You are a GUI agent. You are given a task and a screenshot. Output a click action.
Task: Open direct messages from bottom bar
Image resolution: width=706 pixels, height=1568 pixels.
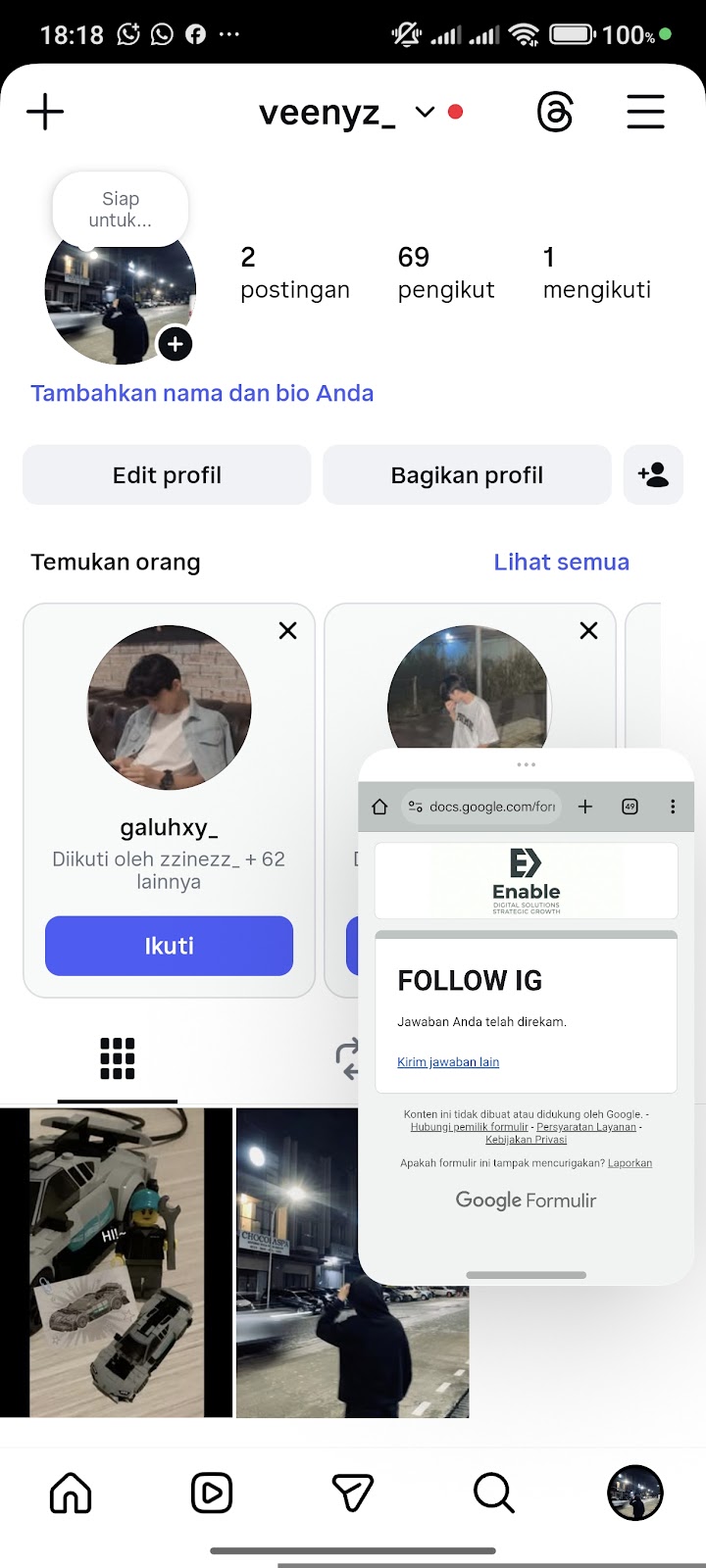[353, 1494]
